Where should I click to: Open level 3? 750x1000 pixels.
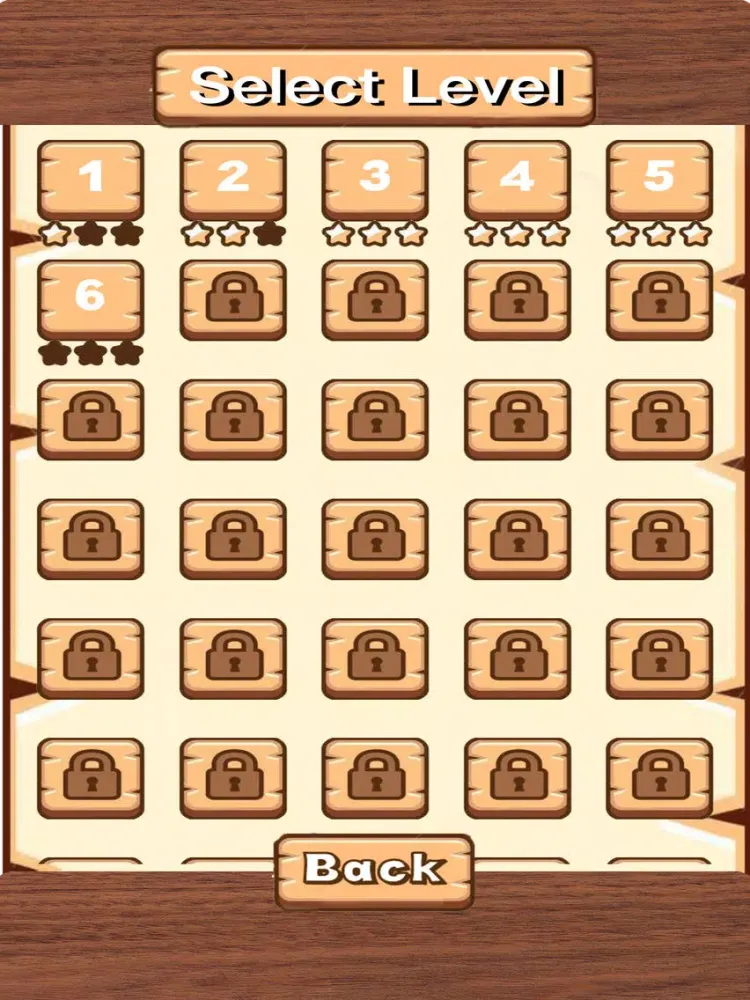coord(375,180)
